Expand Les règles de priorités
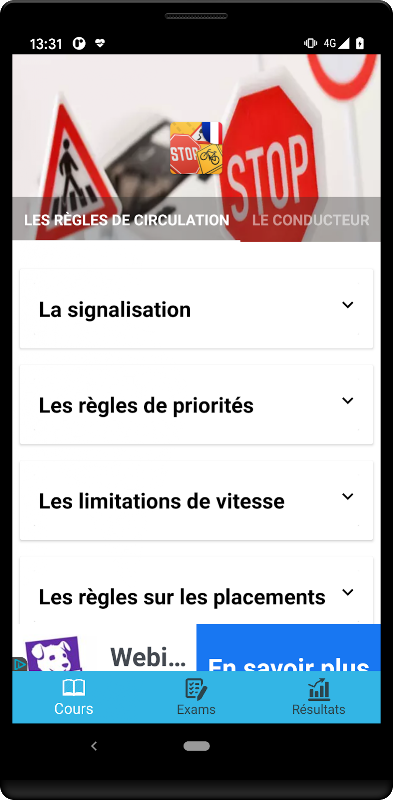 pos(196,405)
